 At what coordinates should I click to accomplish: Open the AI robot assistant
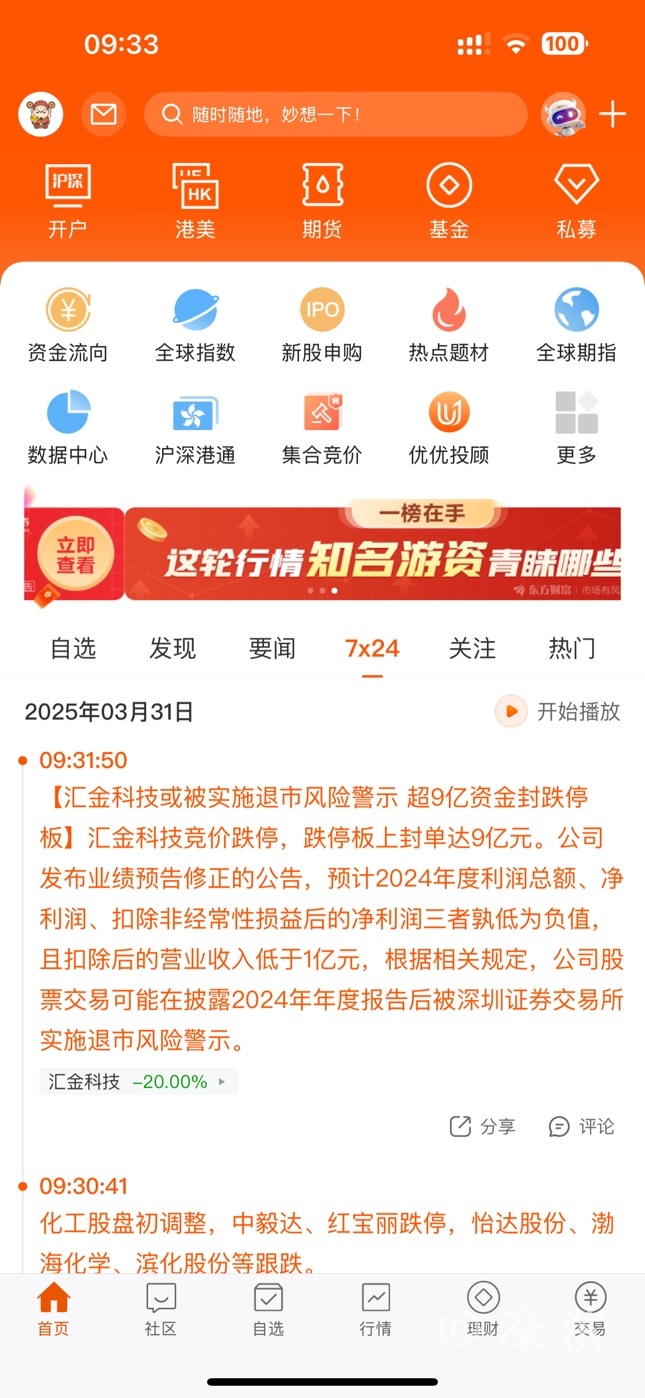click(563, 115)
